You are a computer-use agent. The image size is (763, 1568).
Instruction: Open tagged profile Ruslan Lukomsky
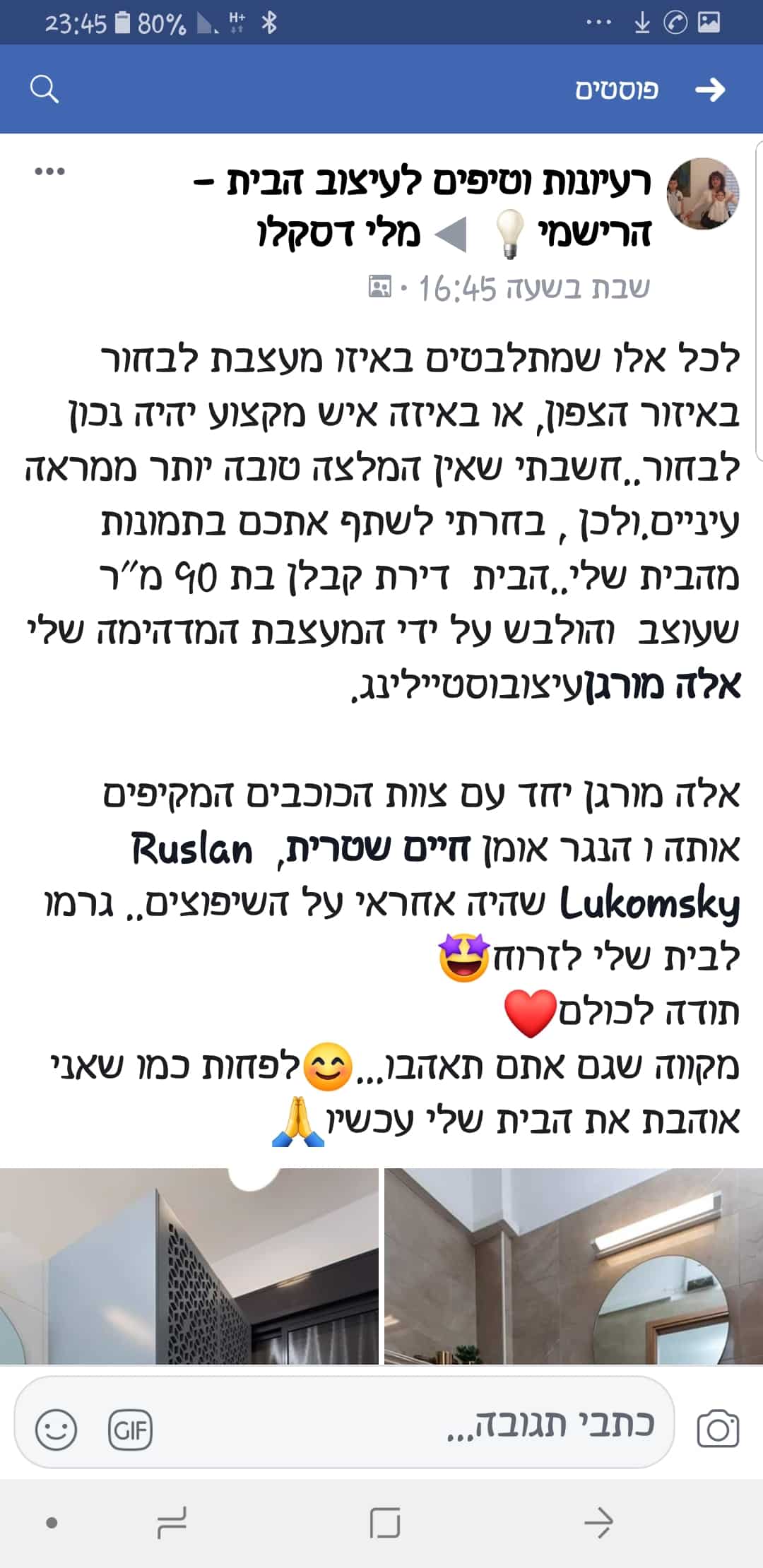point(192,849)
